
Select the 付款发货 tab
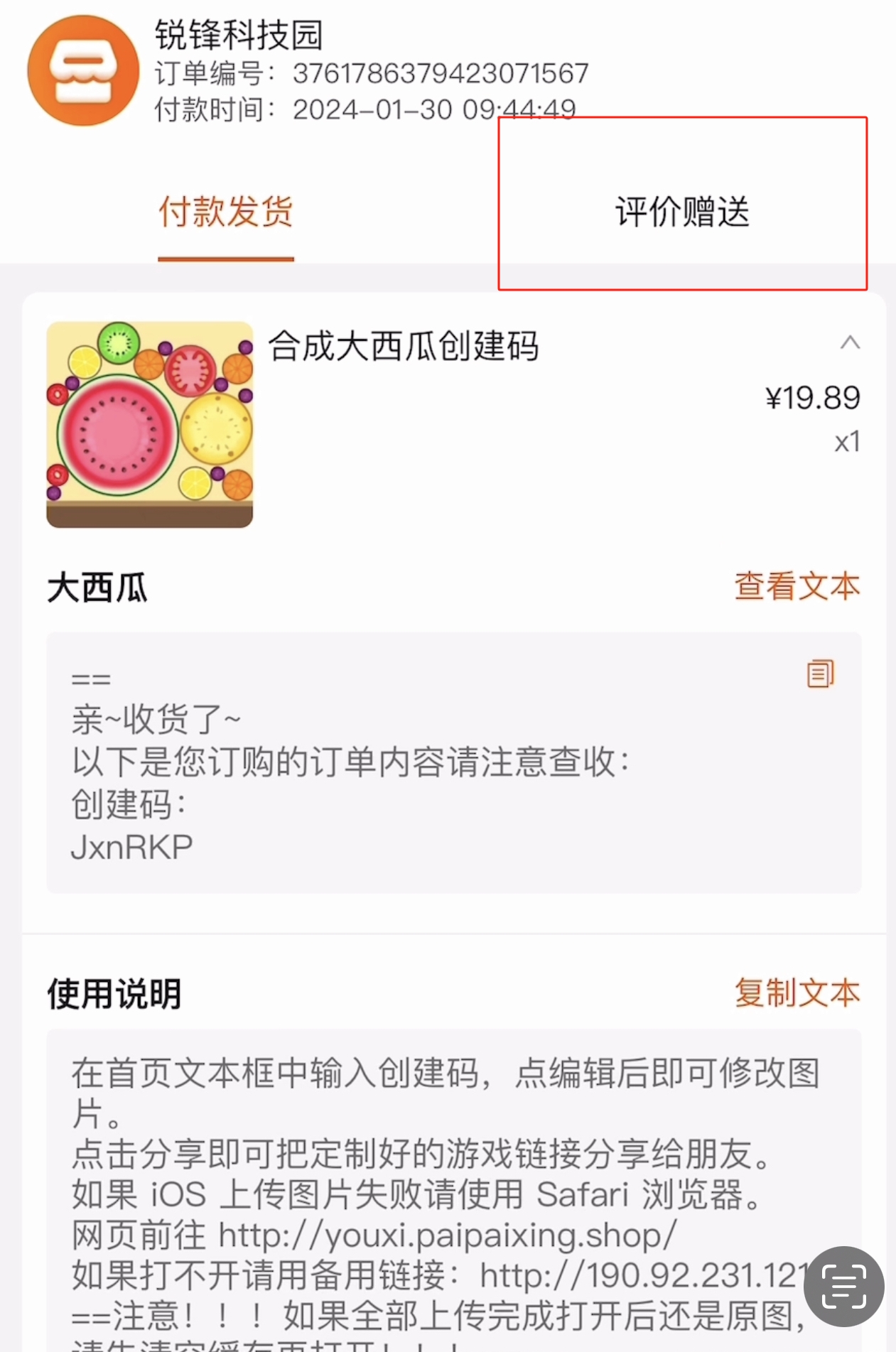pos(226,211)
